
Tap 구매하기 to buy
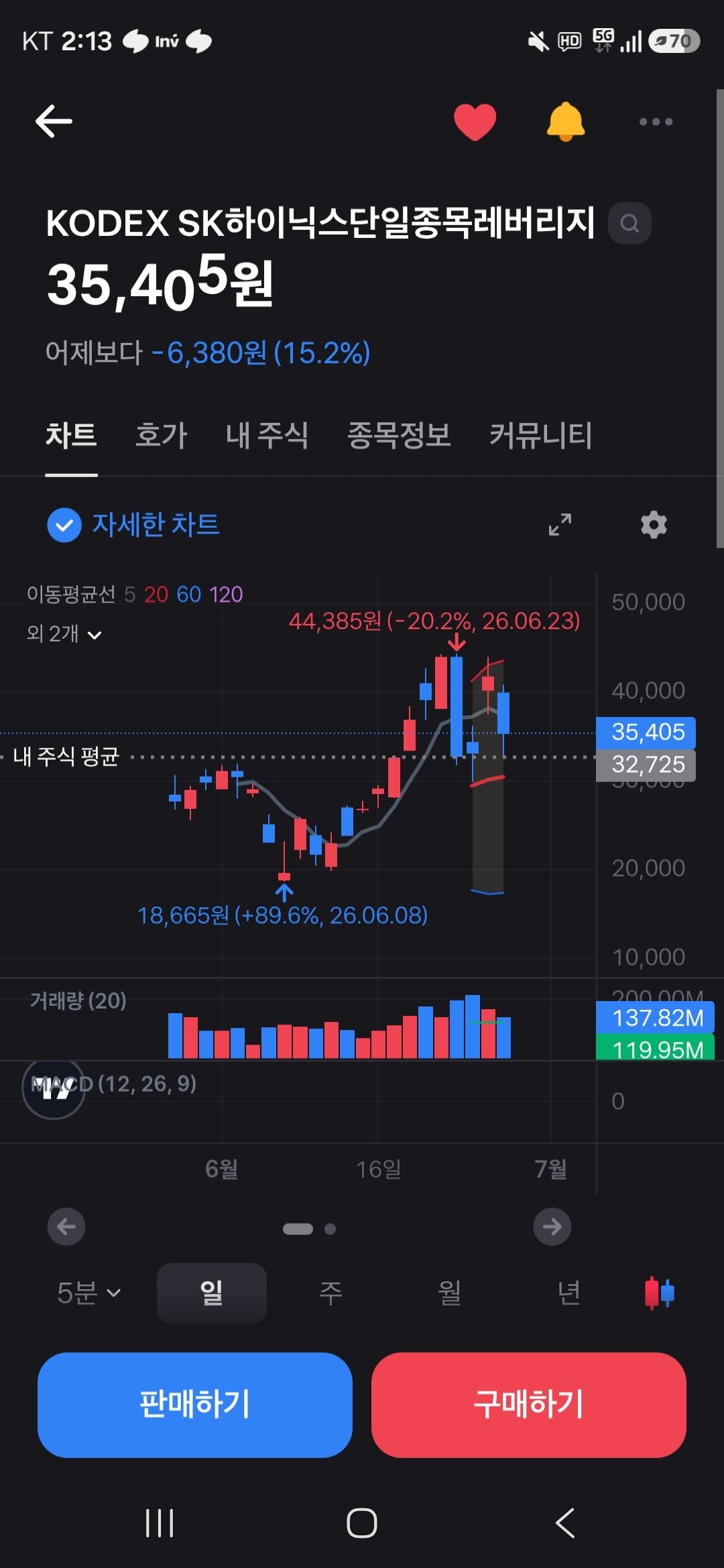point(529,1404)
